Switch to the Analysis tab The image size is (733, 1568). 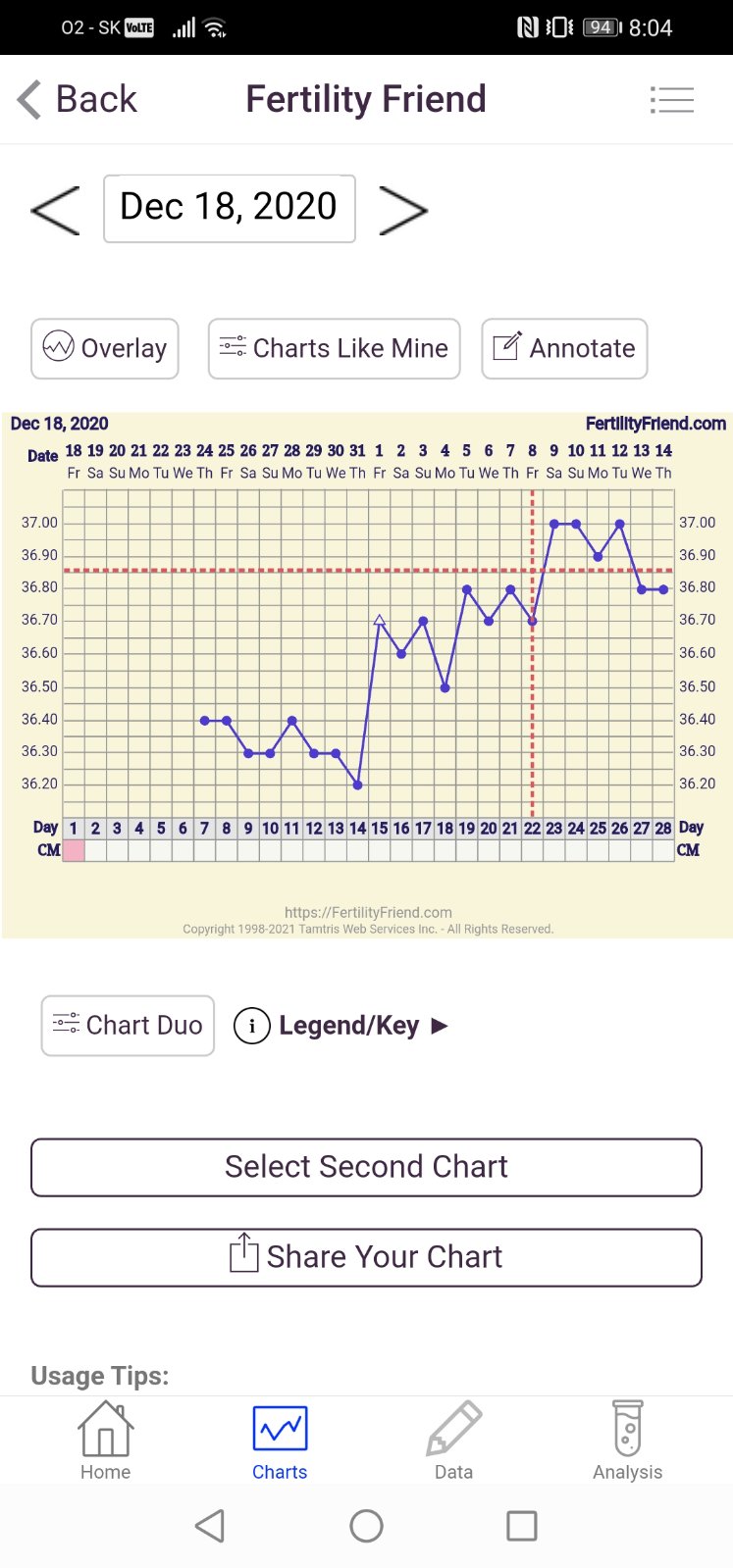coord(627,1441)
